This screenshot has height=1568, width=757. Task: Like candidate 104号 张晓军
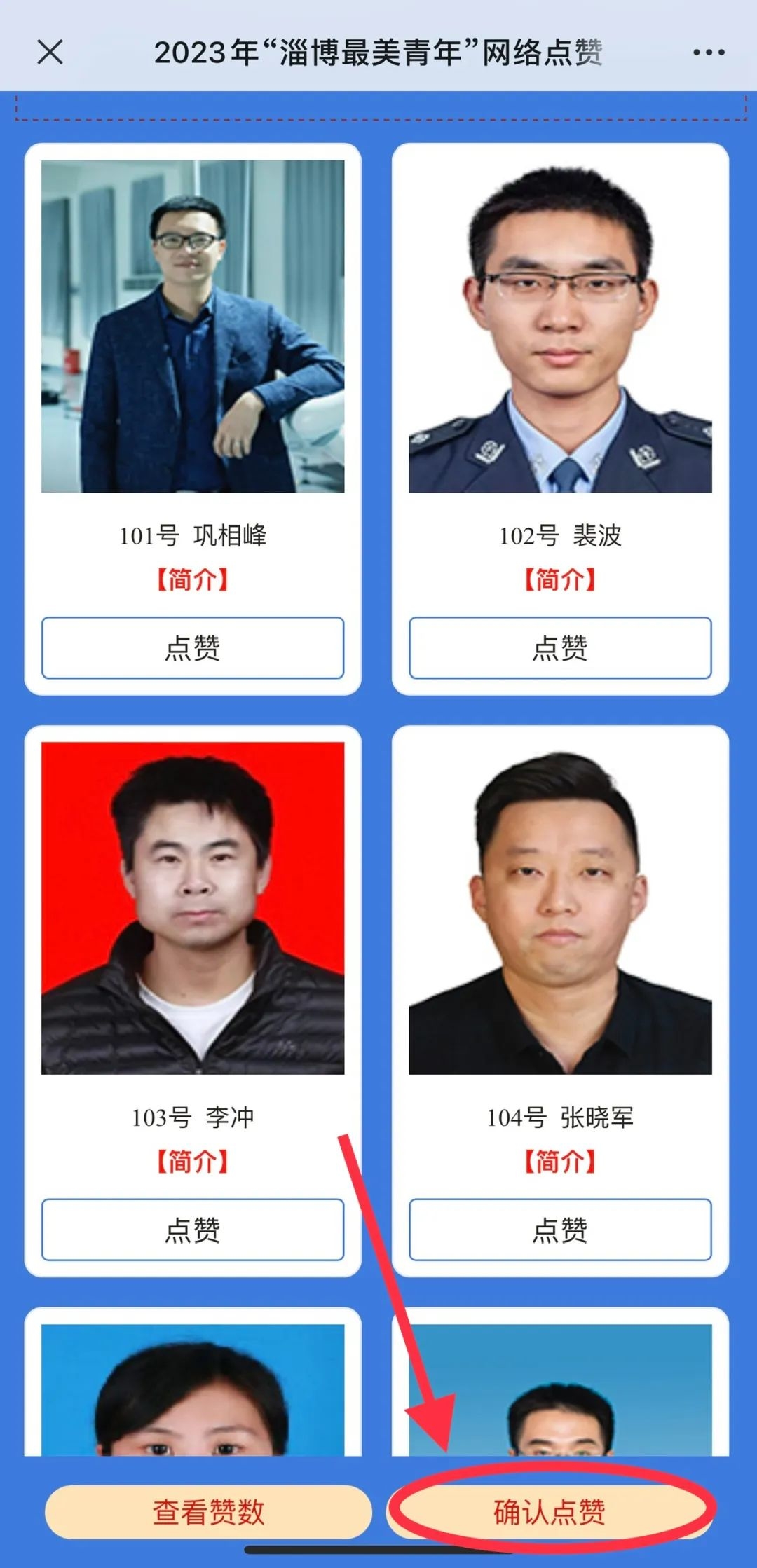coord(560,1230)
